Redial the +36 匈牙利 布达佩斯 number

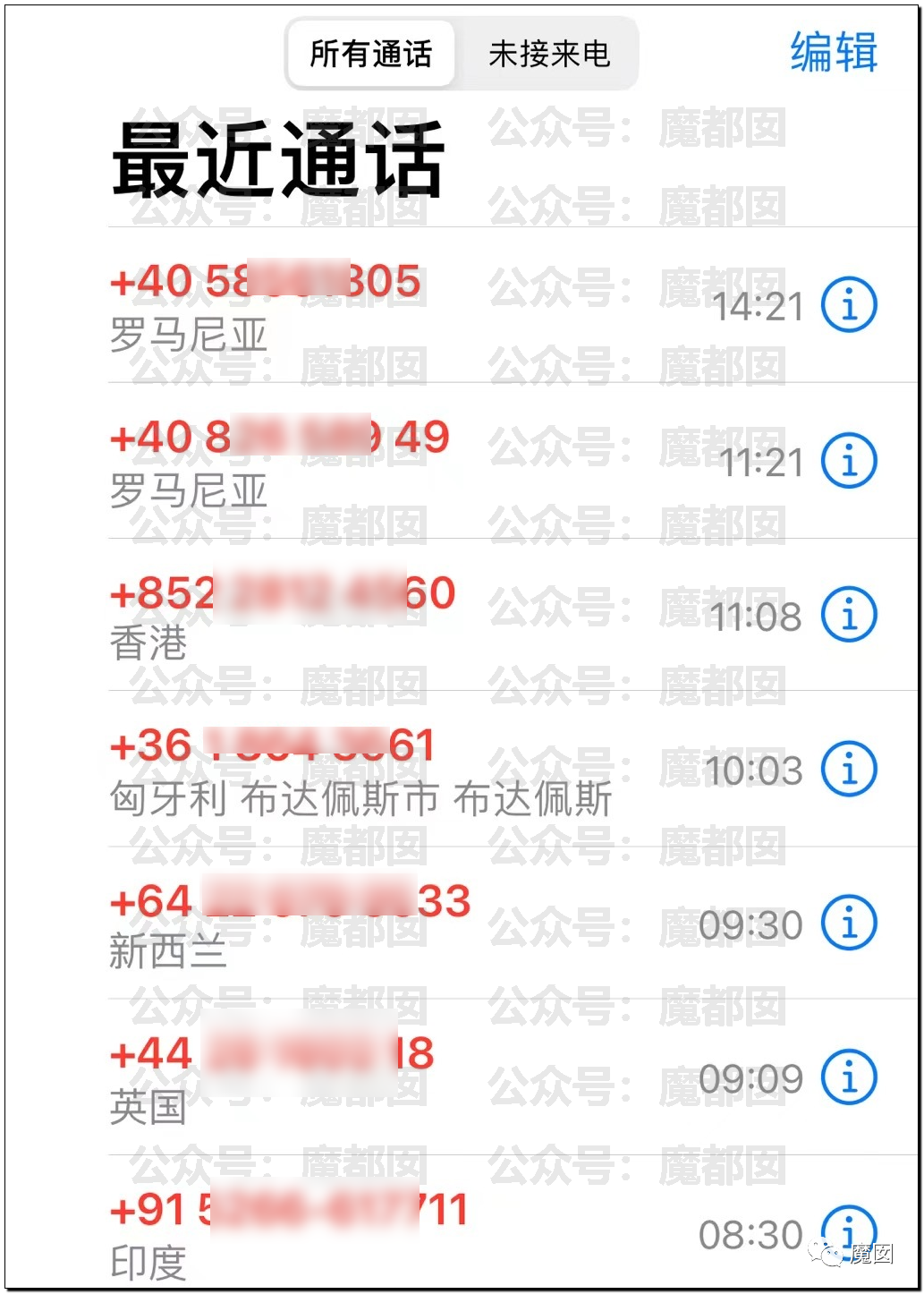358,770
